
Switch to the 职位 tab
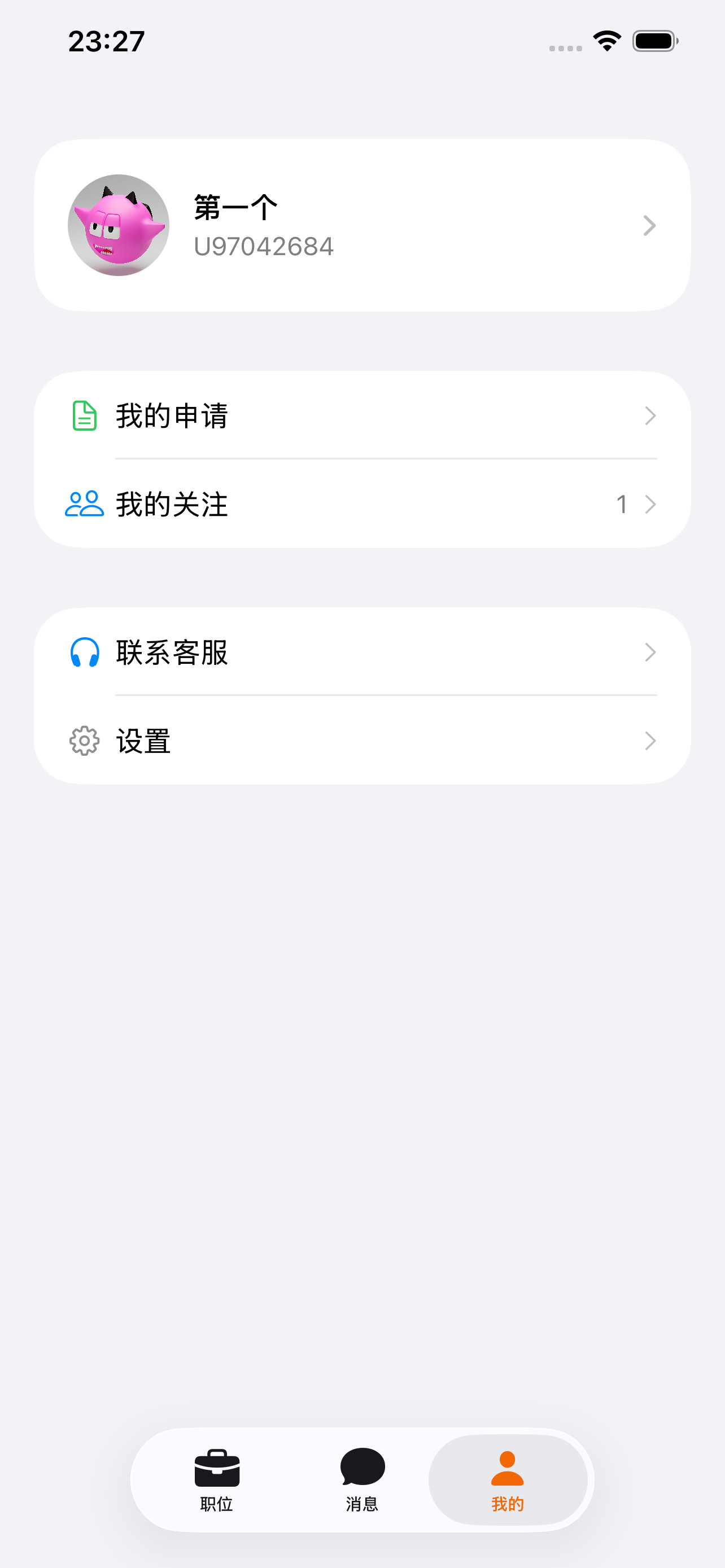(x=217, y=1479)
